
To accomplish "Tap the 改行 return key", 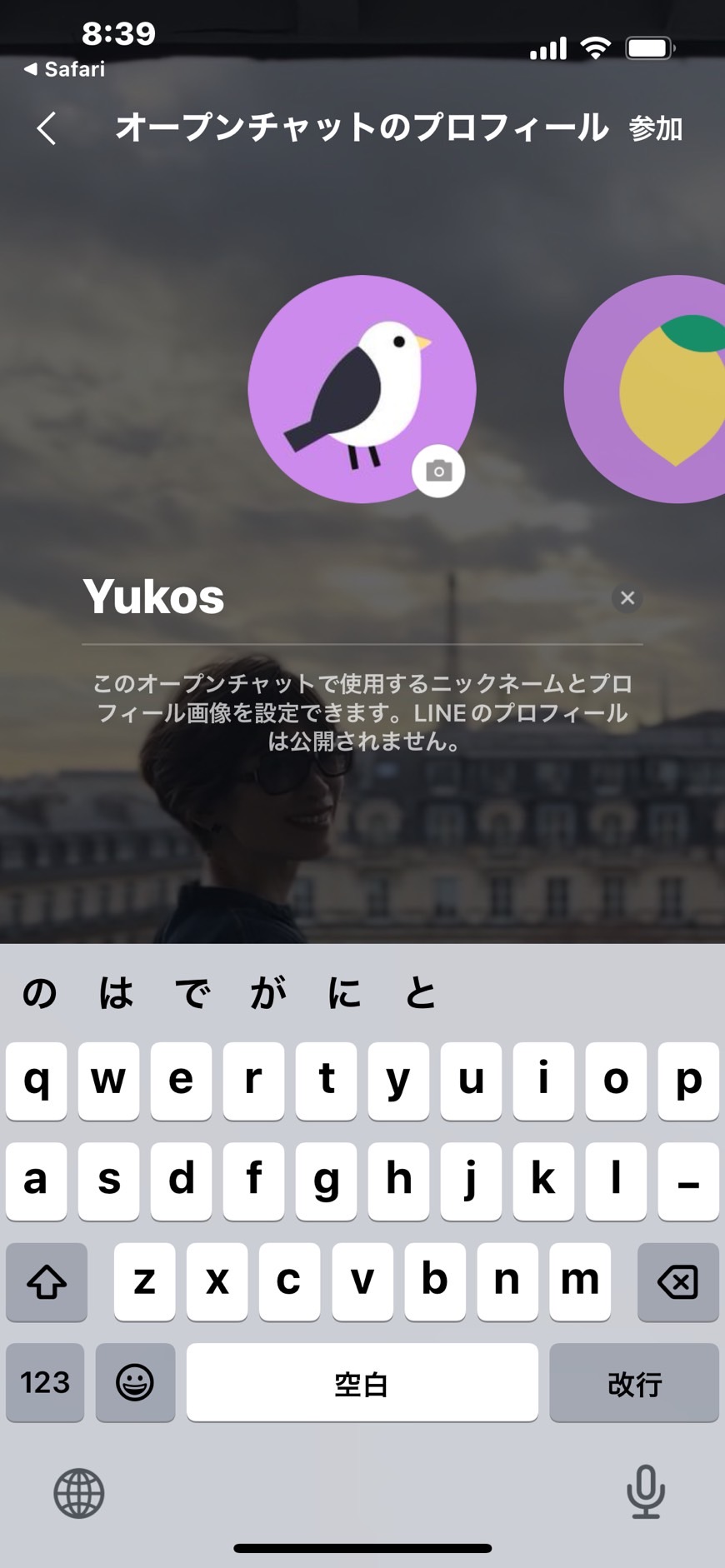I will (634, 1382).
